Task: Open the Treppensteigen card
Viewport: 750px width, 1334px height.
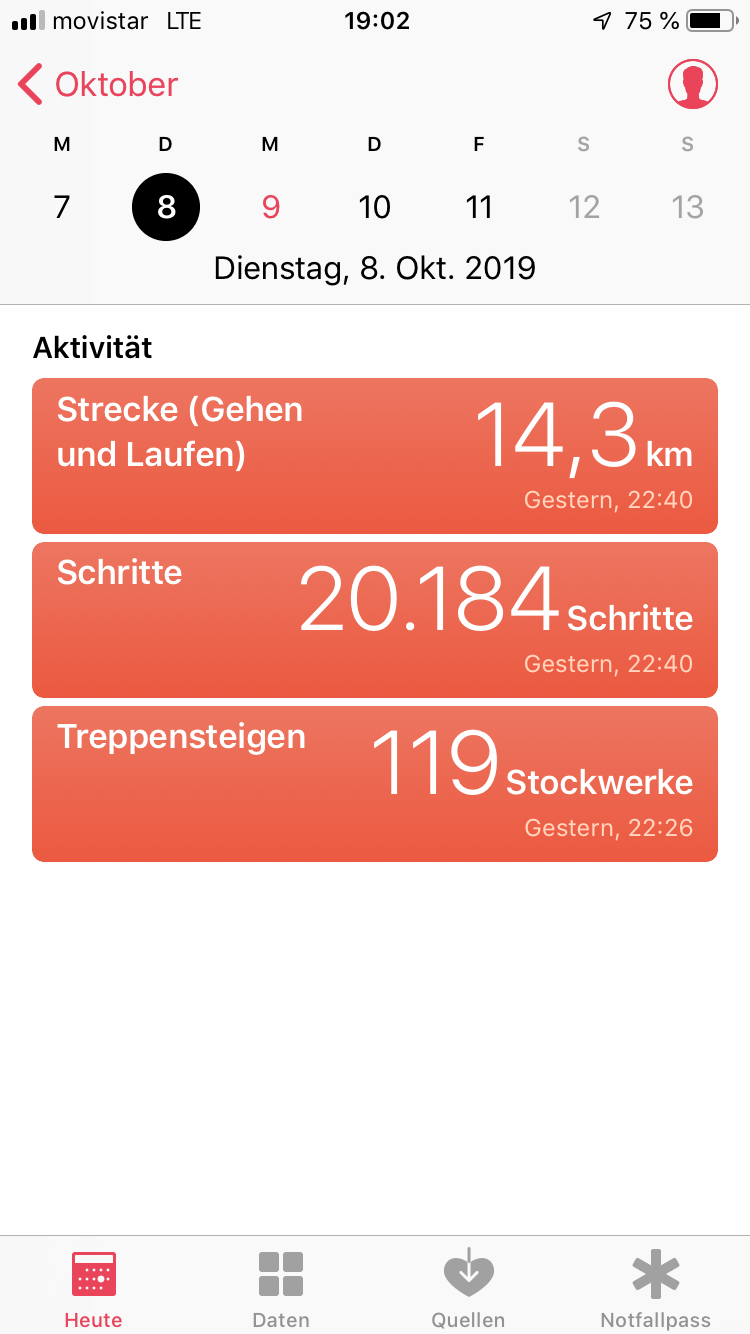Action: (375, 784)
